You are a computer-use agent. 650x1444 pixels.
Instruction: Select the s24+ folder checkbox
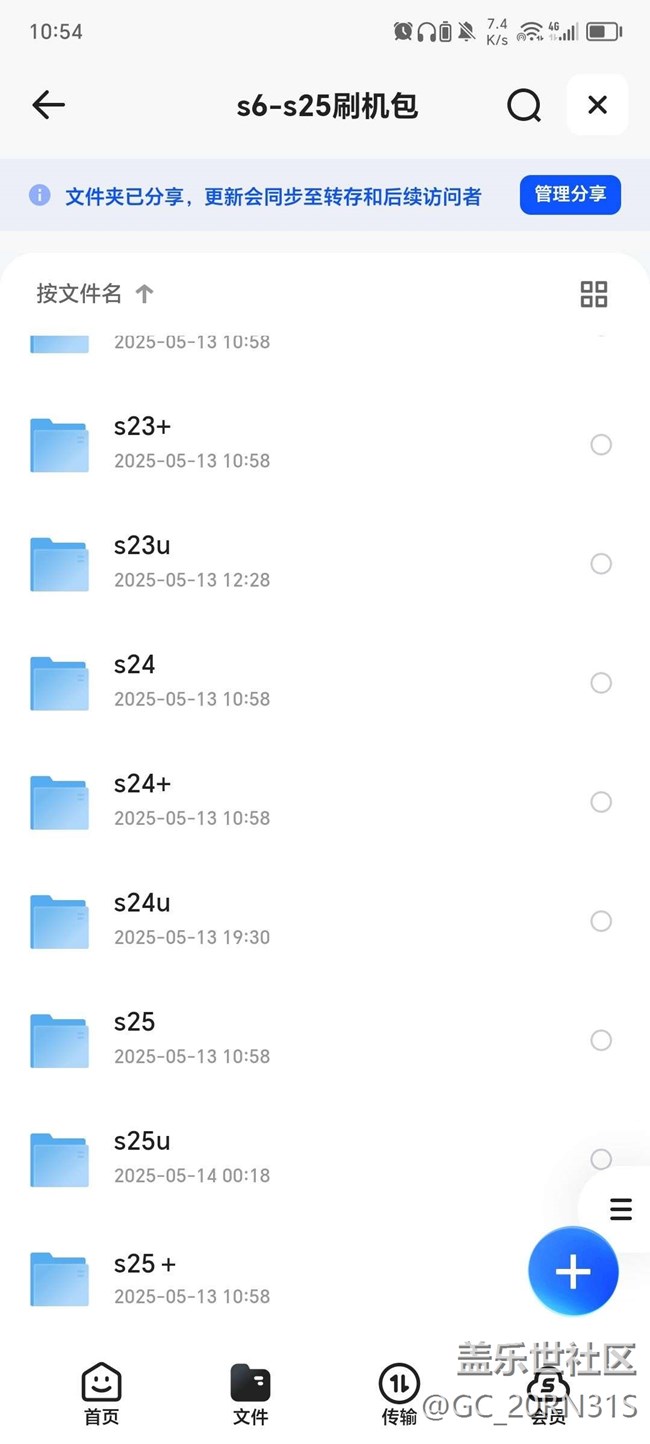pyautogui.click(x=601, y=802)
